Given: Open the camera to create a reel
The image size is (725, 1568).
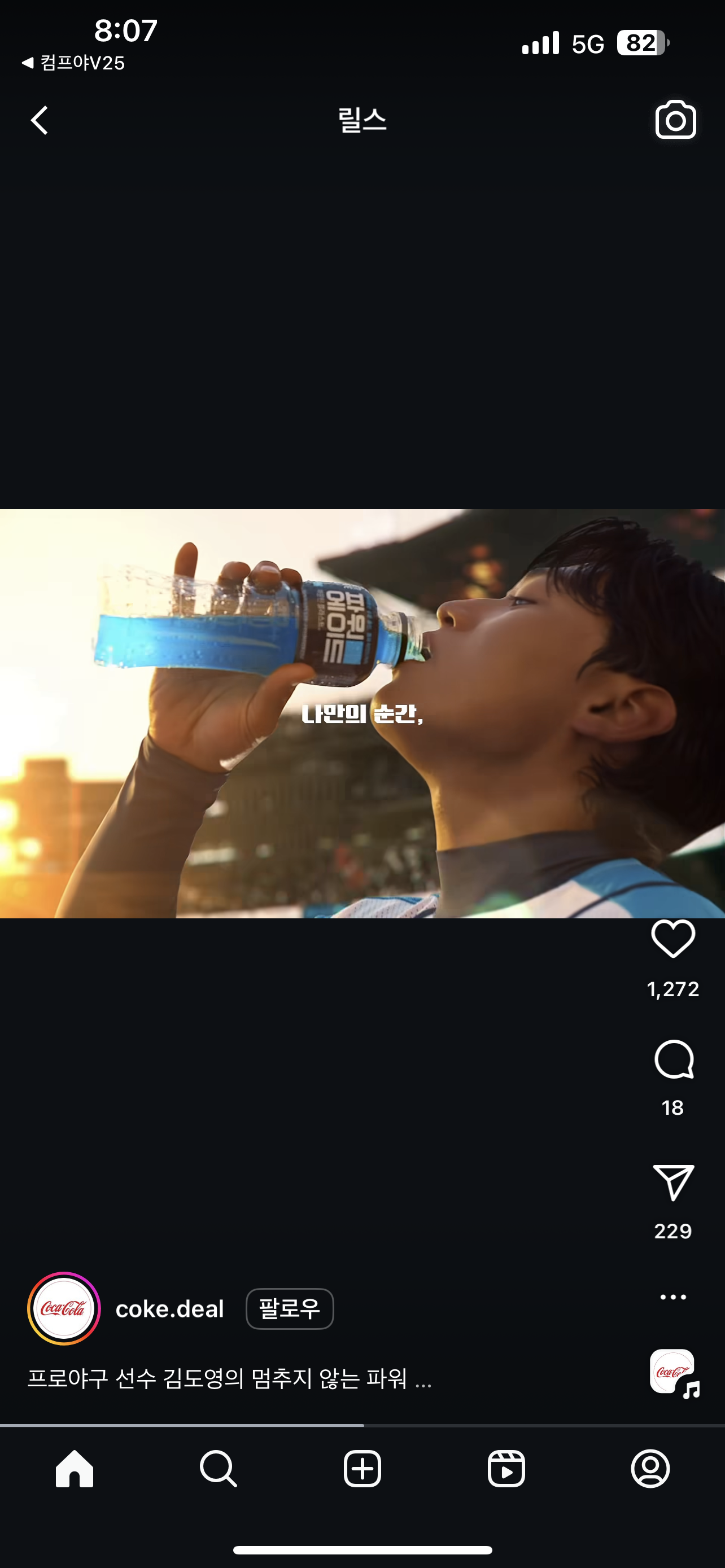Looking at the screenshot, I should [675, 119].
